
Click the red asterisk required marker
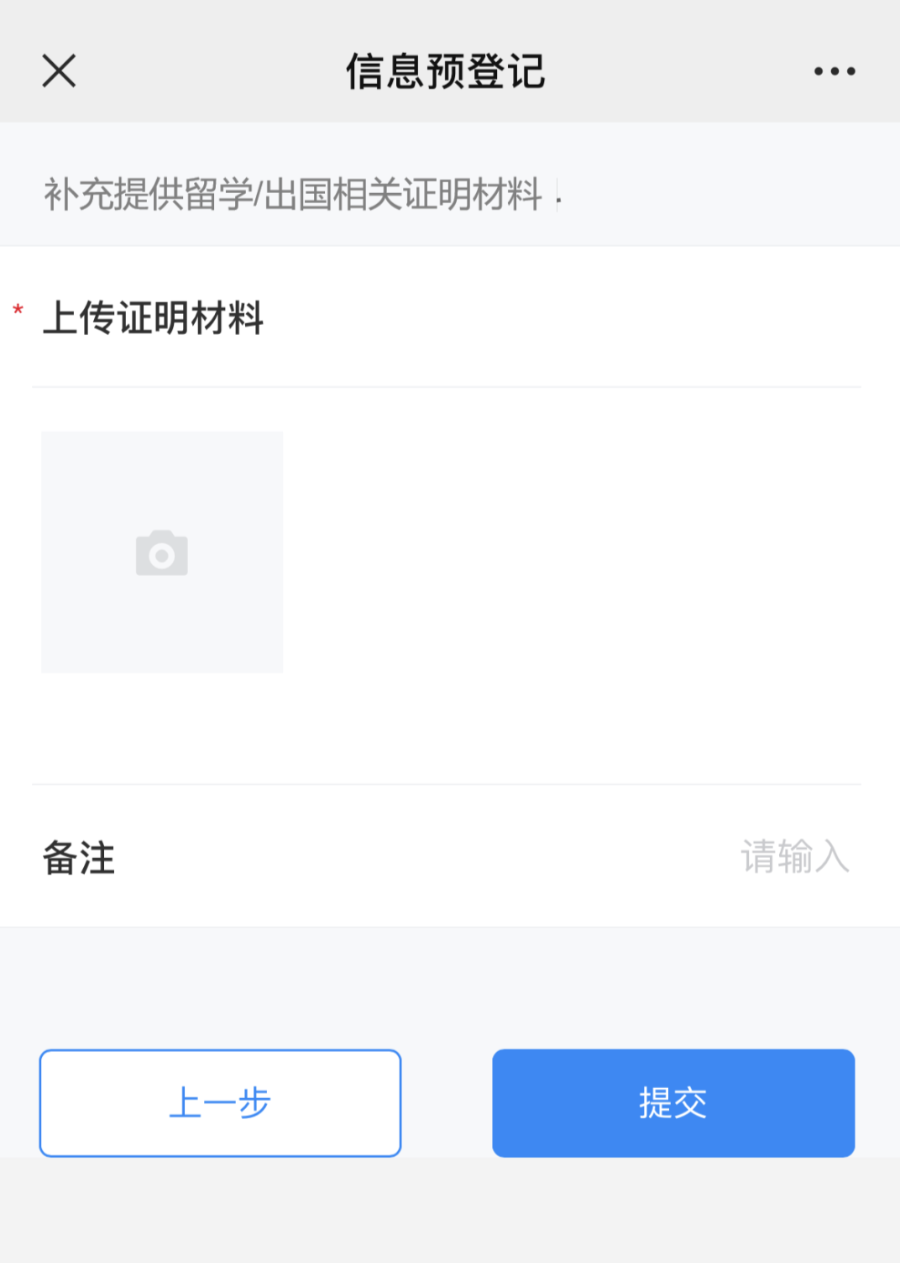click(x=16, y=310)
